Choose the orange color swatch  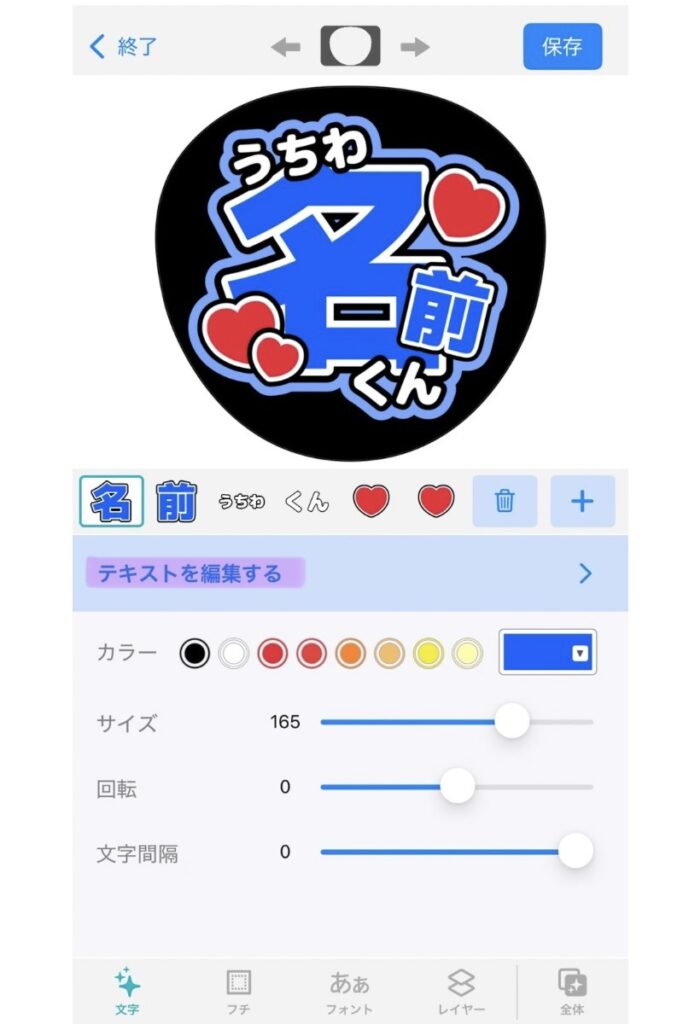[351, 652]
